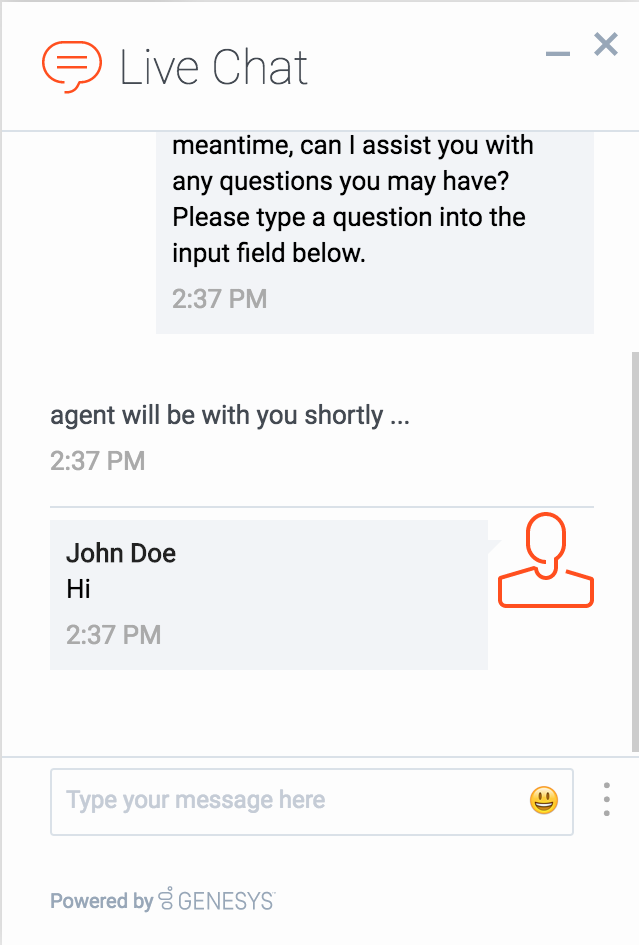Focus the 'Type your message here' field
Image resolution: width=639 pixels, height=945 pixels.
(x=290, y=801)
